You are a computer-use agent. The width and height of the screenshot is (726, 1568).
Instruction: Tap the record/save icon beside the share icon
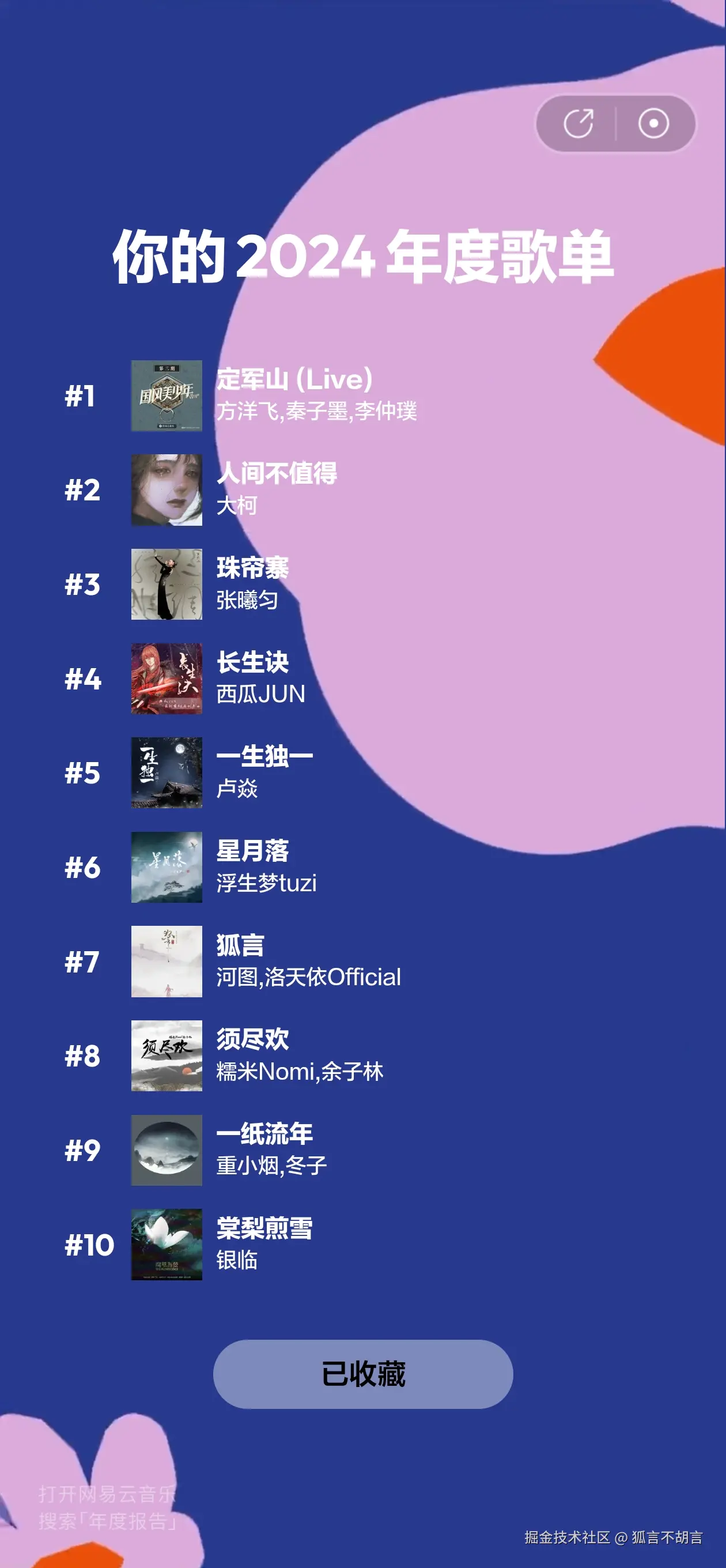coord(653,122)
